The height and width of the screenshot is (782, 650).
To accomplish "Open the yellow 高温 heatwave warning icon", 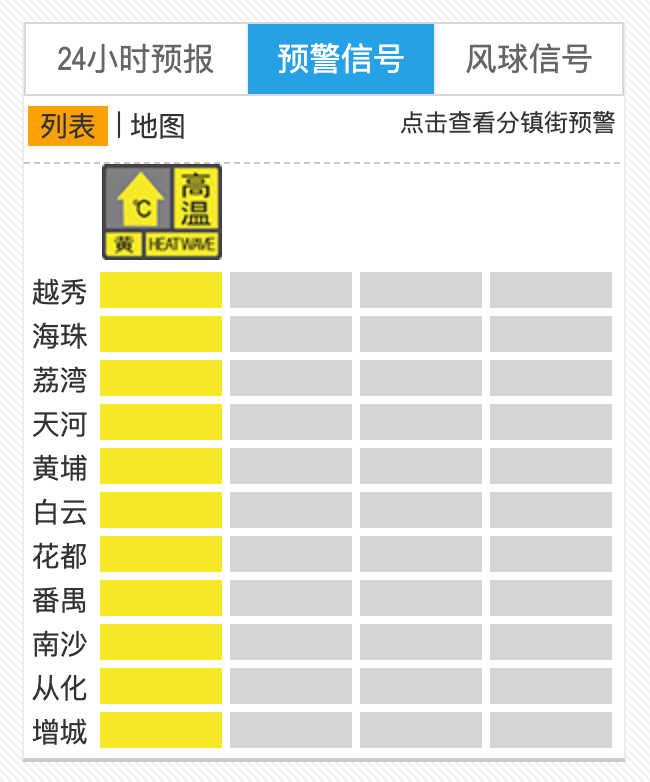I will click(162, 212).
